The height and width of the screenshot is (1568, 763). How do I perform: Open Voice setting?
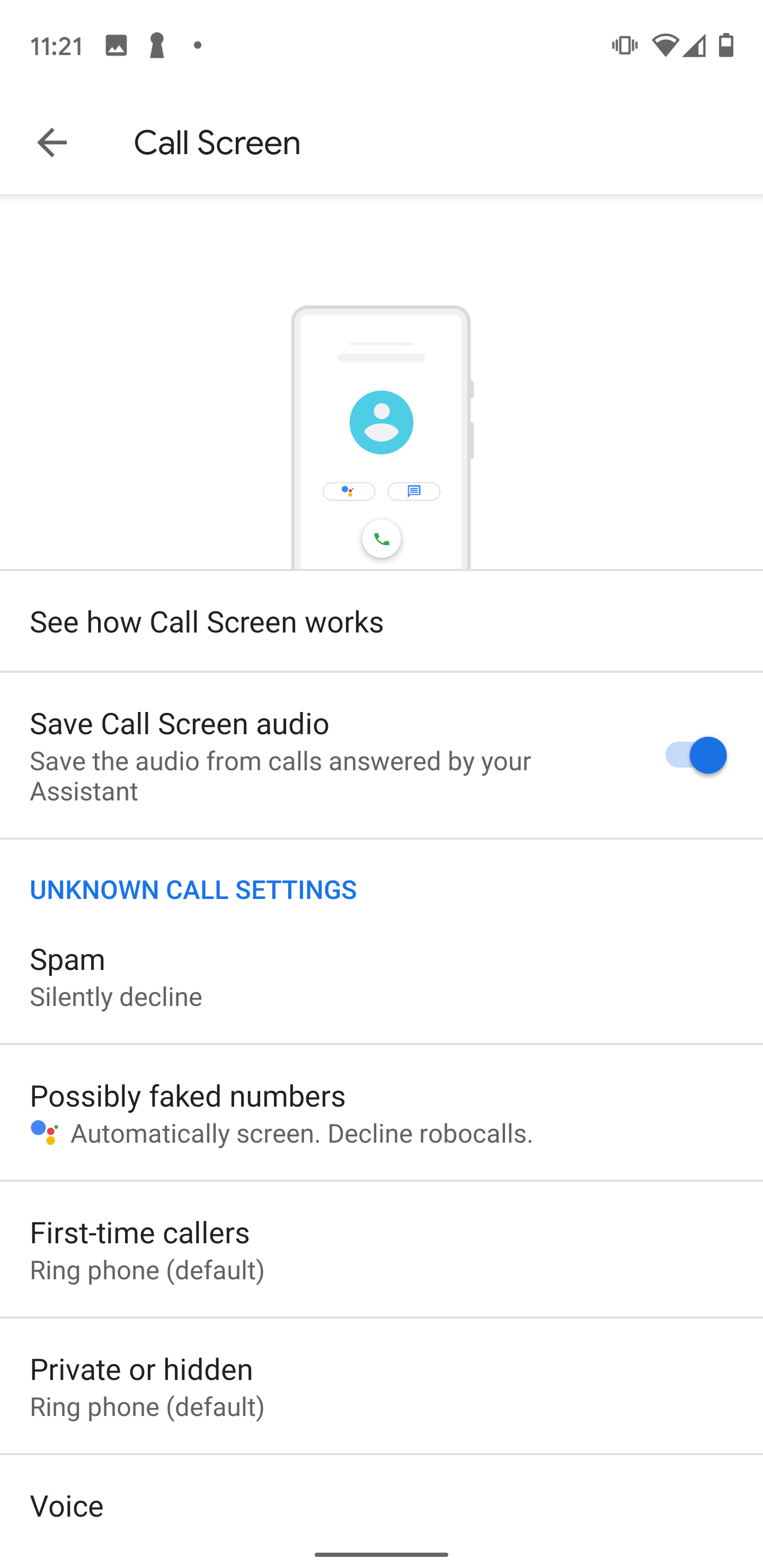pyautogui.click(x=381, y=1506)
